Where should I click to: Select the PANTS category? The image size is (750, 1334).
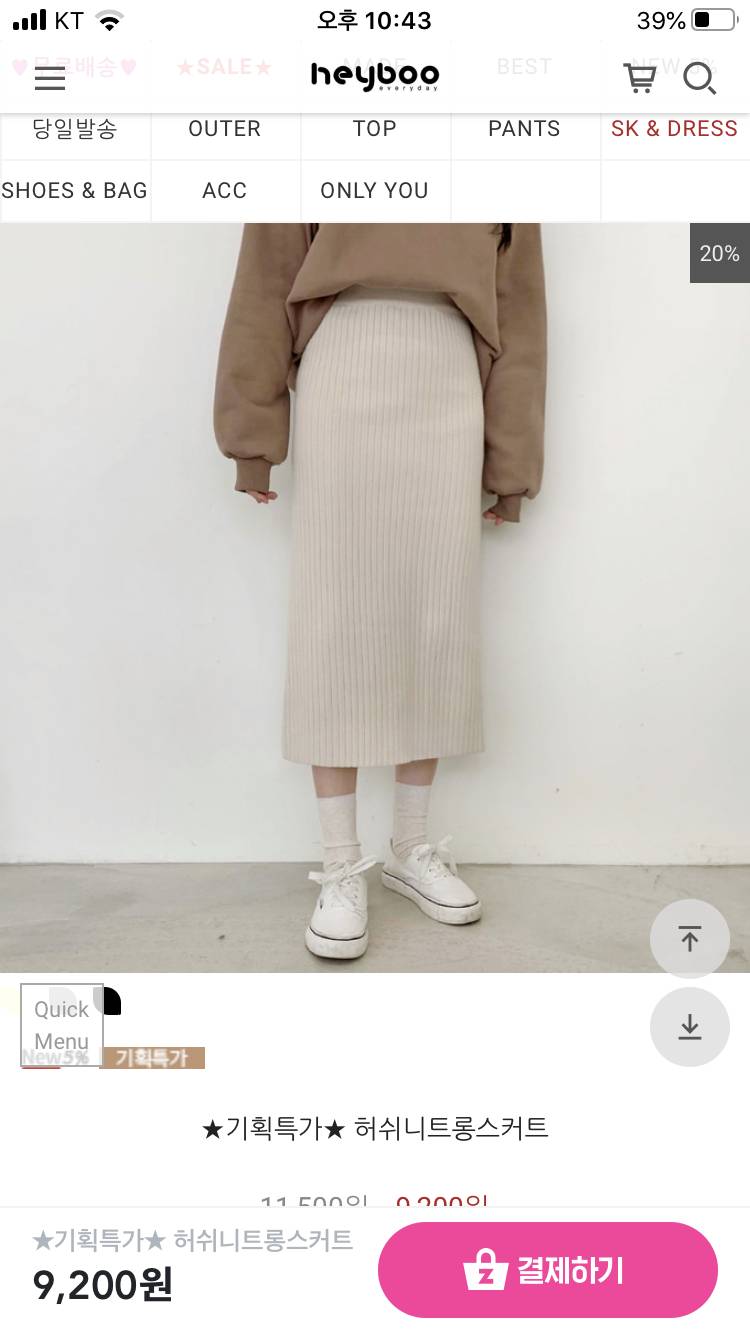point(524,129)
